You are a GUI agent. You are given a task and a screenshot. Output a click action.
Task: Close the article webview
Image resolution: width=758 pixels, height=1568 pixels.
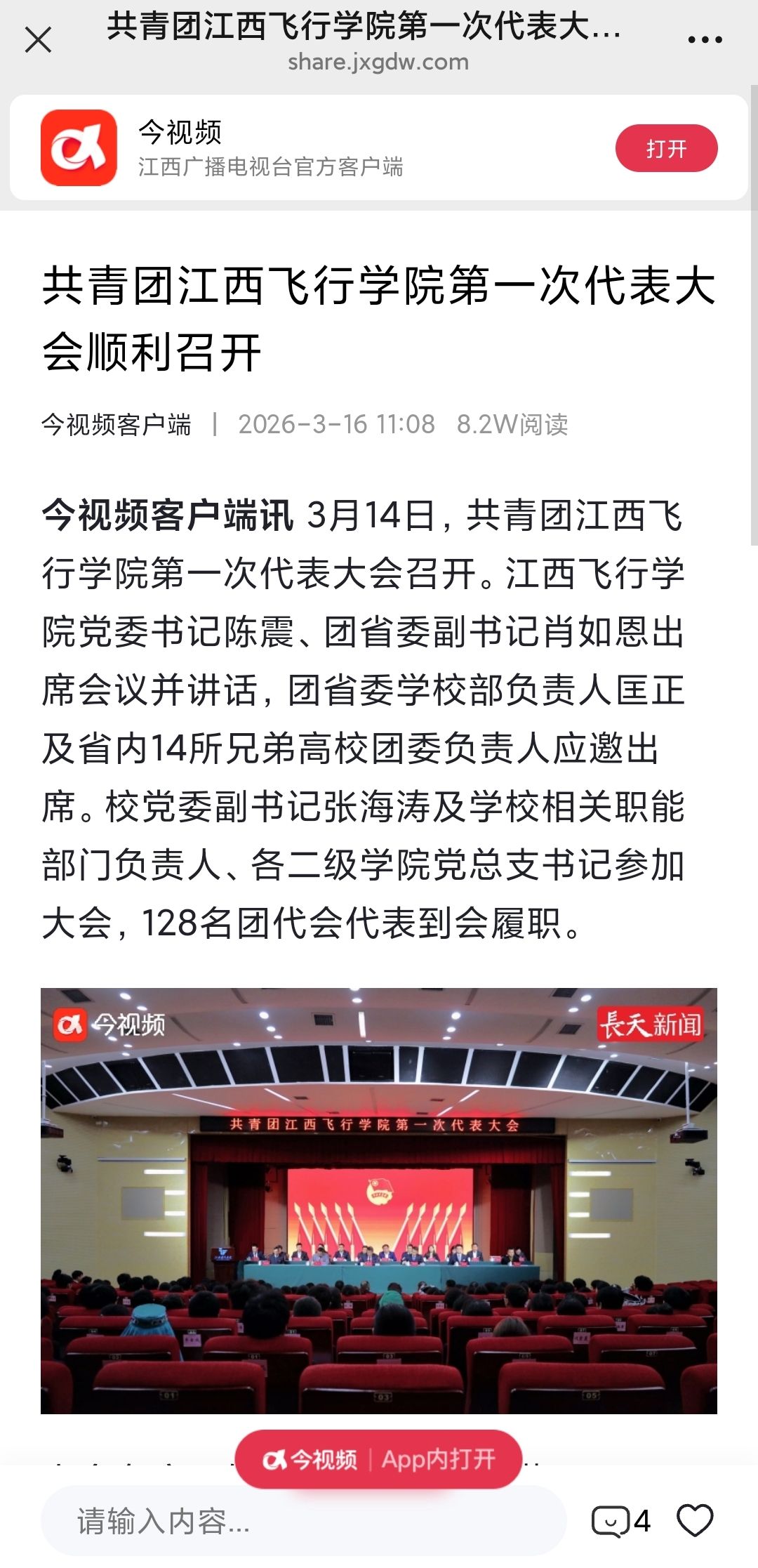click(38, 40)
